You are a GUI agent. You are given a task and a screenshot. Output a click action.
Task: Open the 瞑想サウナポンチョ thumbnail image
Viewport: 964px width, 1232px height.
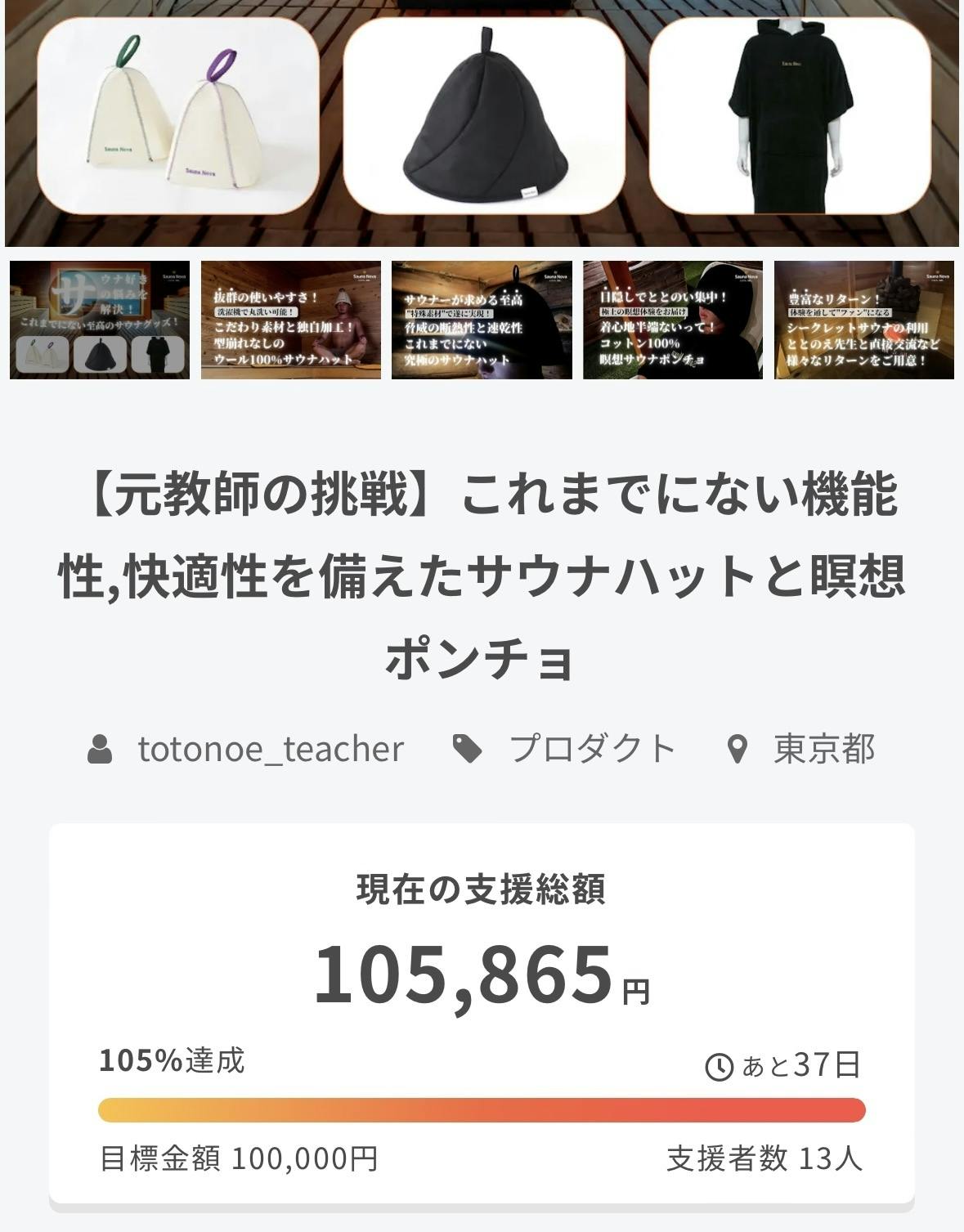point(673,320)
